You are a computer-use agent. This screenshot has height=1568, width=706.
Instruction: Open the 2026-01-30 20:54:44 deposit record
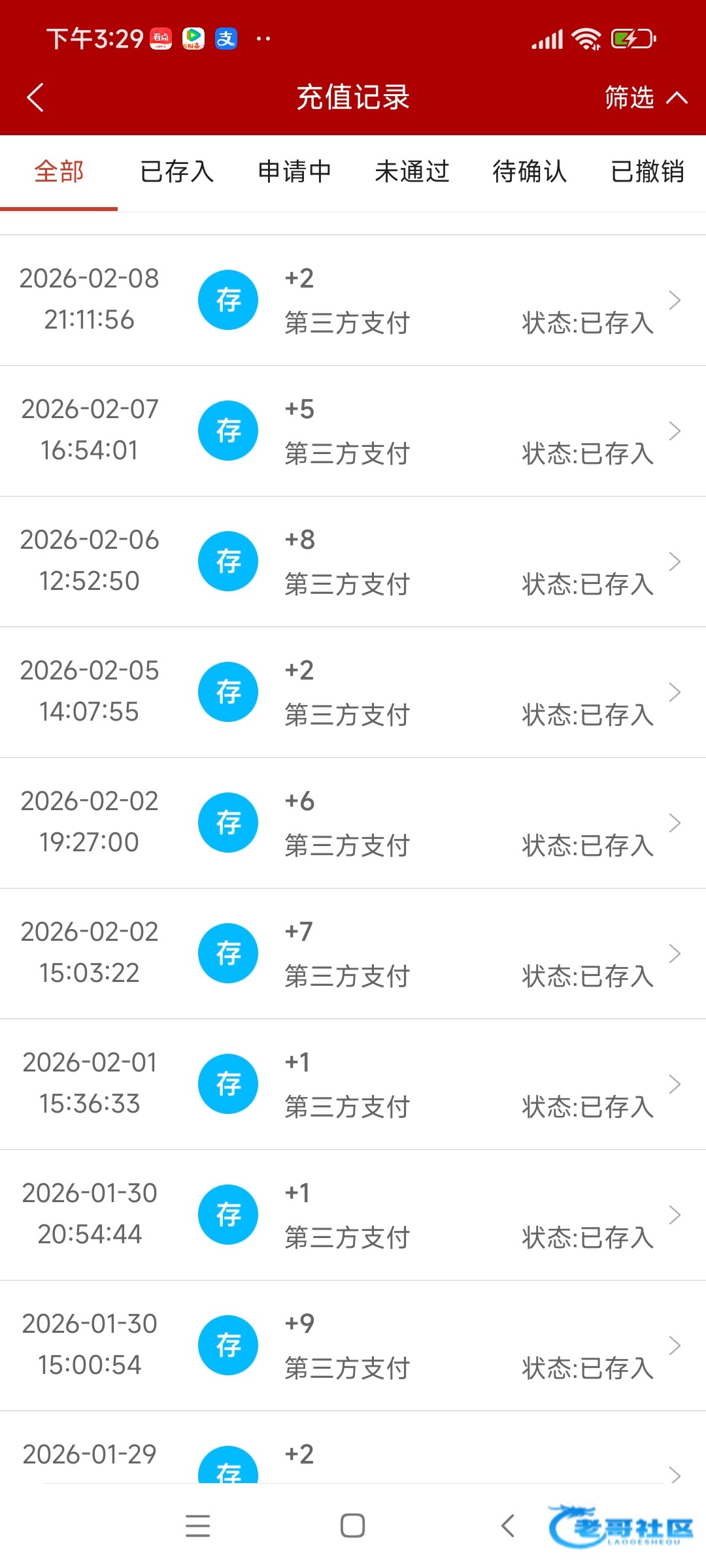pyautogui.click(x=353, y=1215)
